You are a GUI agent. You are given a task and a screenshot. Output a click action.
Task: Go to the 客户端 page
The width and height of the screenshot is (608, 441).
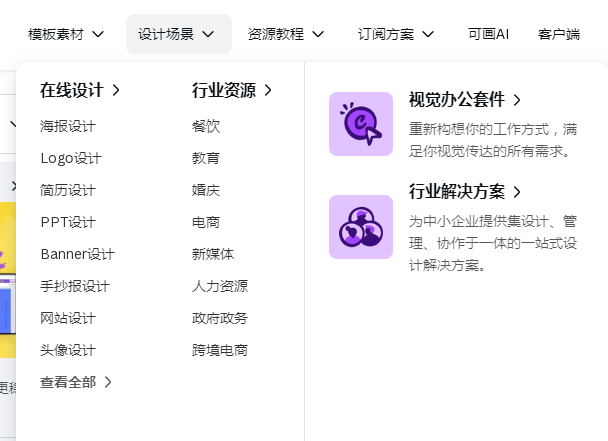(558, 34)
